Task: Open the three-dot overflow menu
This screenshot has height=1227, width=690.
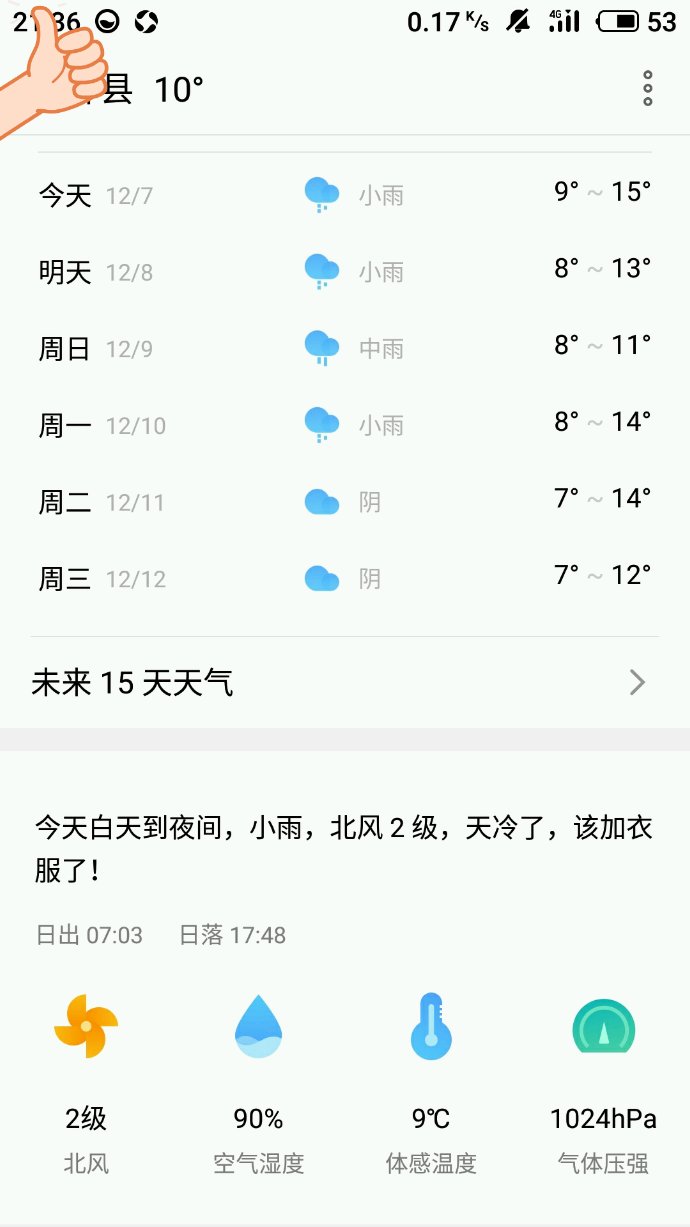Action: click(648, 89)
